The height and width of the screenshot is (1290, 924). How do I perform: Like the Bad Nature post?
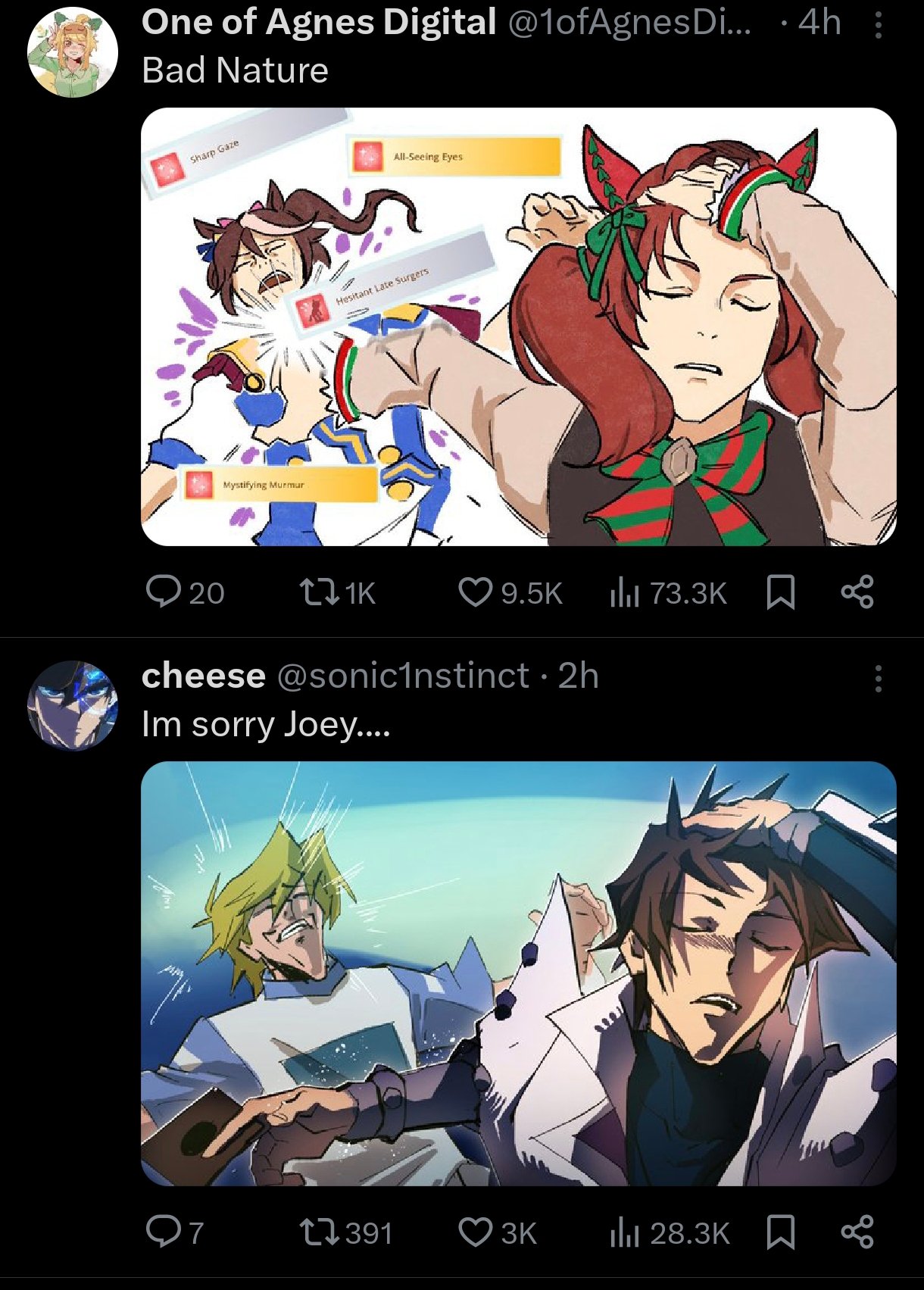(x=476, y=592)
